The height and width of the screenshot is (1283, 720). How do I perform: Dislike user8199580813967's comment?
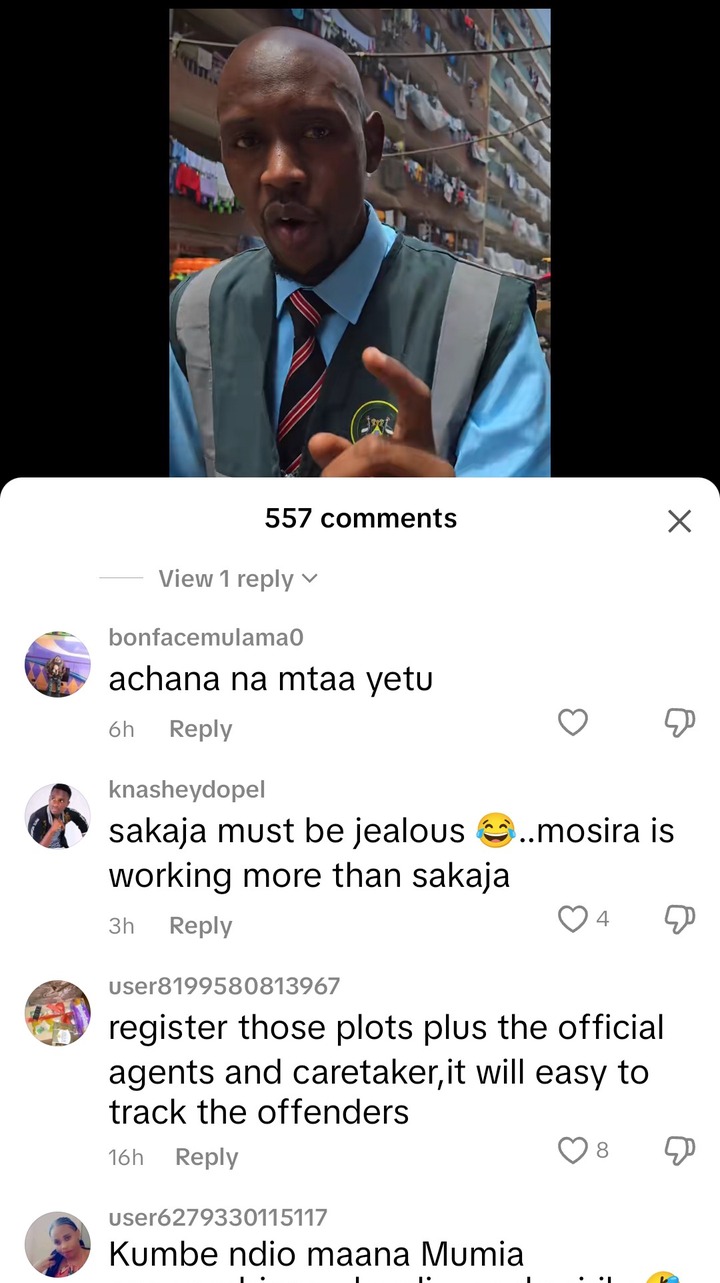click(x=679, y=1150)
